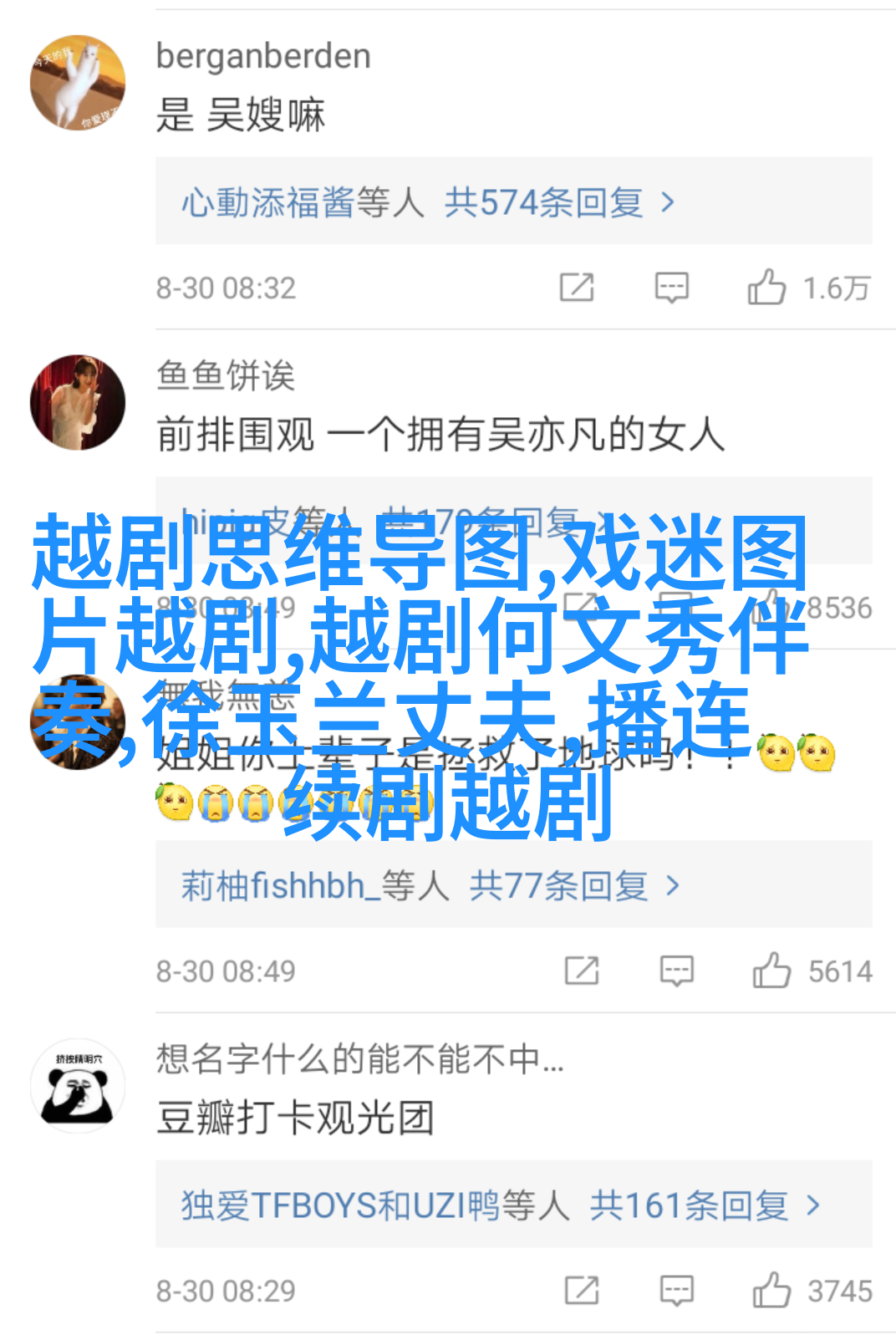Open the berganberden username

tap(263, 56)
